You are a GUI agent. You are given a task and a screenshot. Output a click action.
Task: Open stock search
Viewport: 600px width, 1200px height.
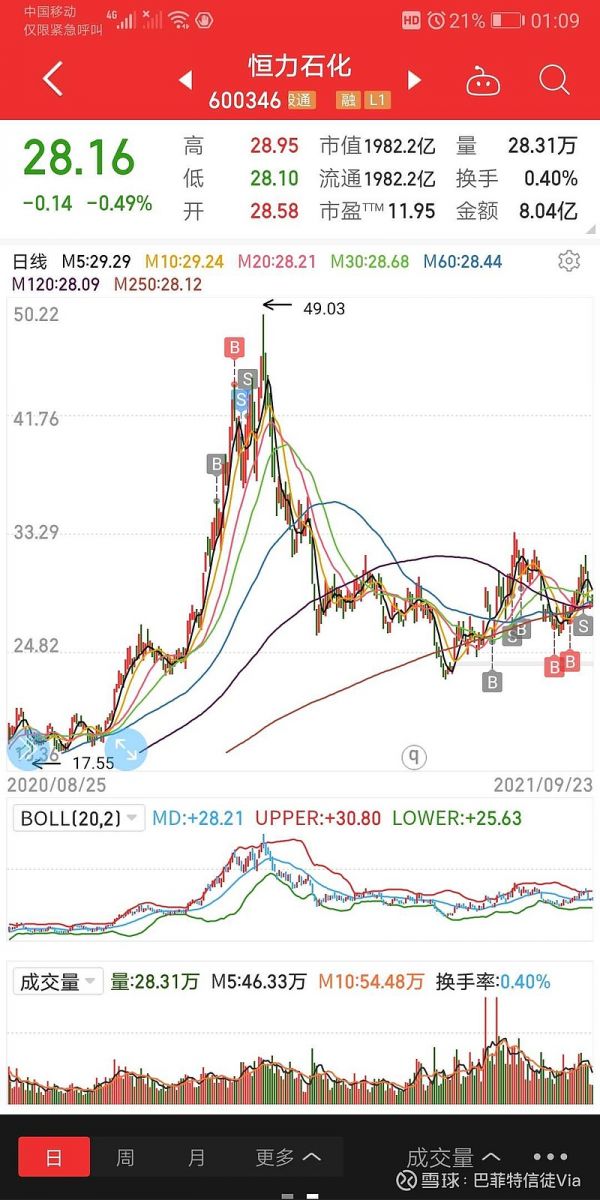[x=553, y=80]
